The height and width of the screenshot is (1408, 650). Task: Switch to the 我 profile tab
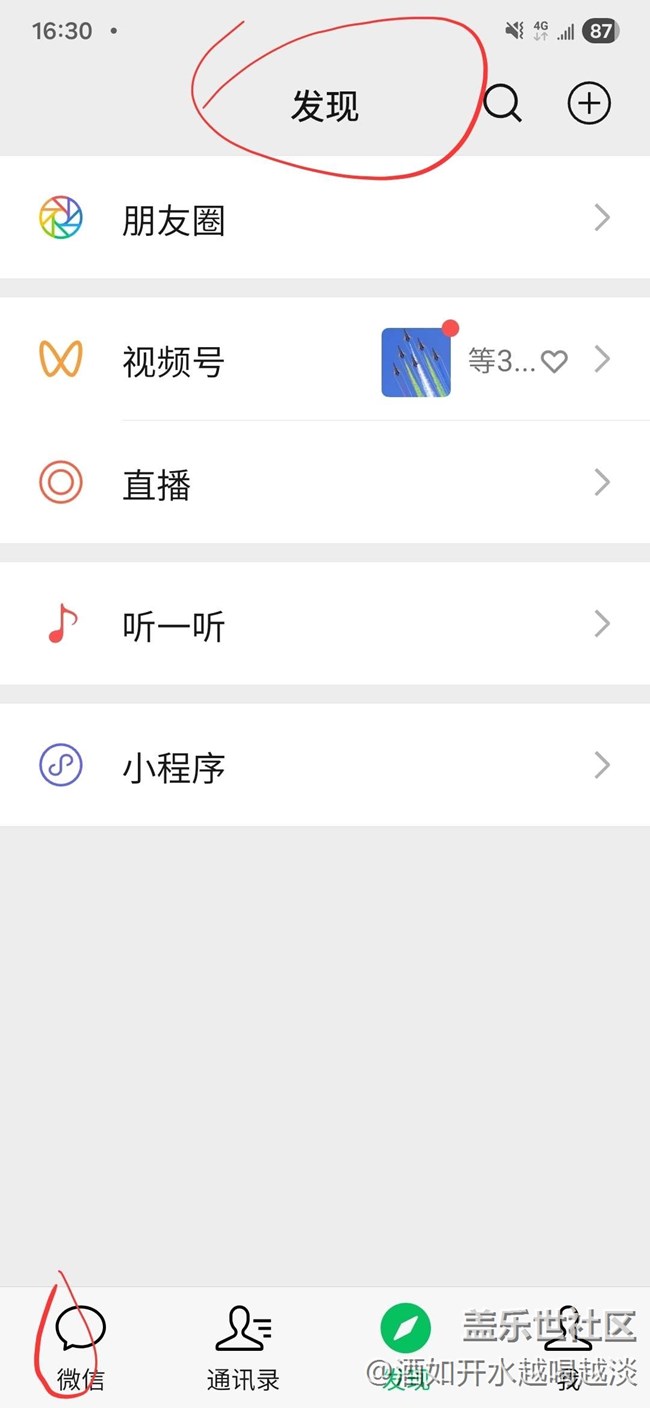pyautogui.click(x=568, y=1348)
